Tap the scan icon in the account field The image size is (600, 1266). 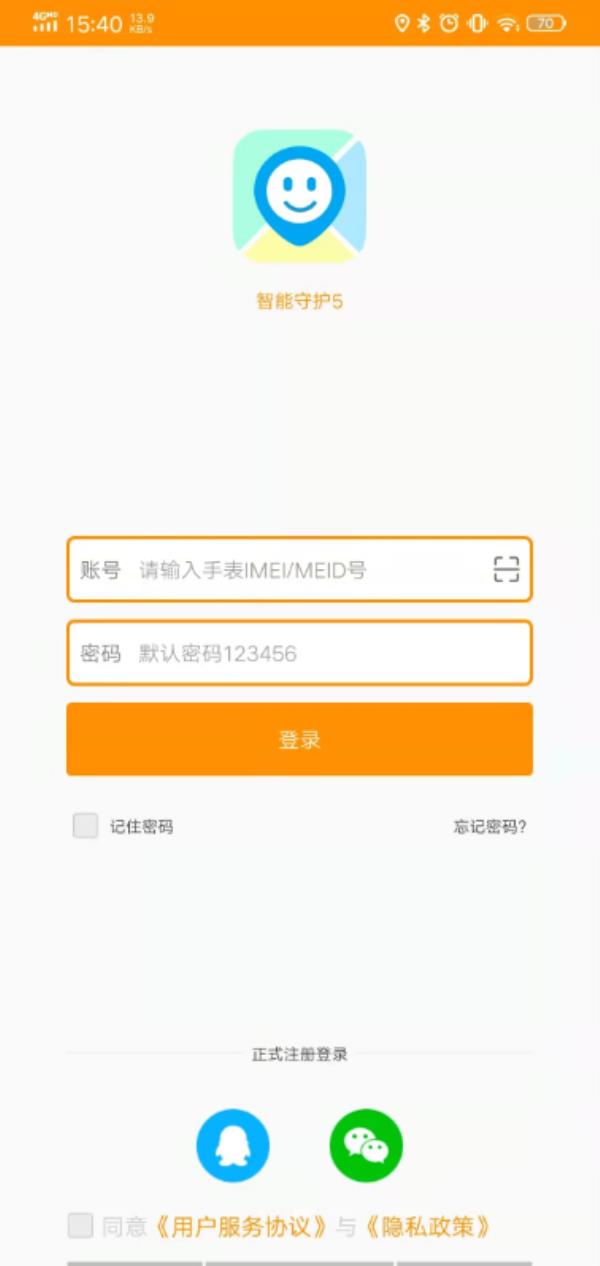pos(507,570)
